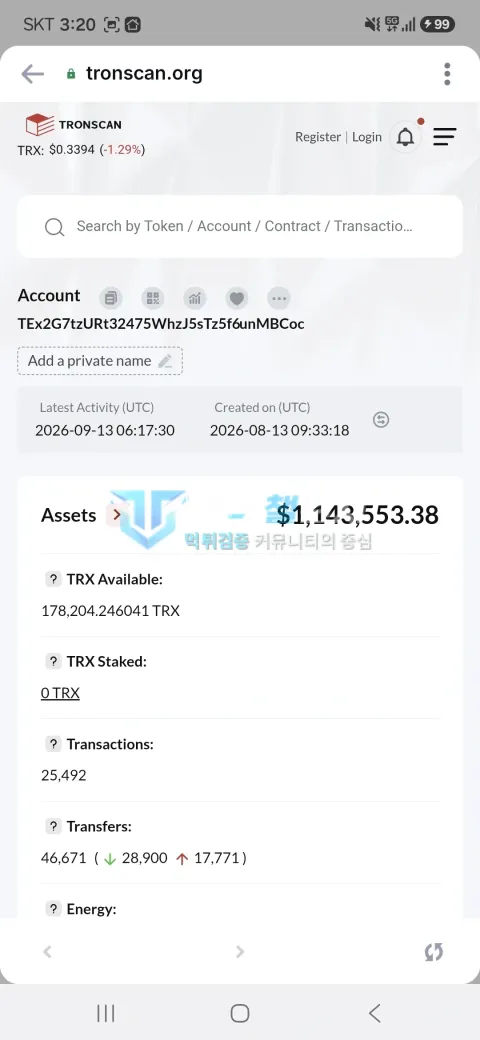The width and height of the screenshot is (480, 1040).
Task: Open the hamburger menu
Action: (x=445, y=137)
